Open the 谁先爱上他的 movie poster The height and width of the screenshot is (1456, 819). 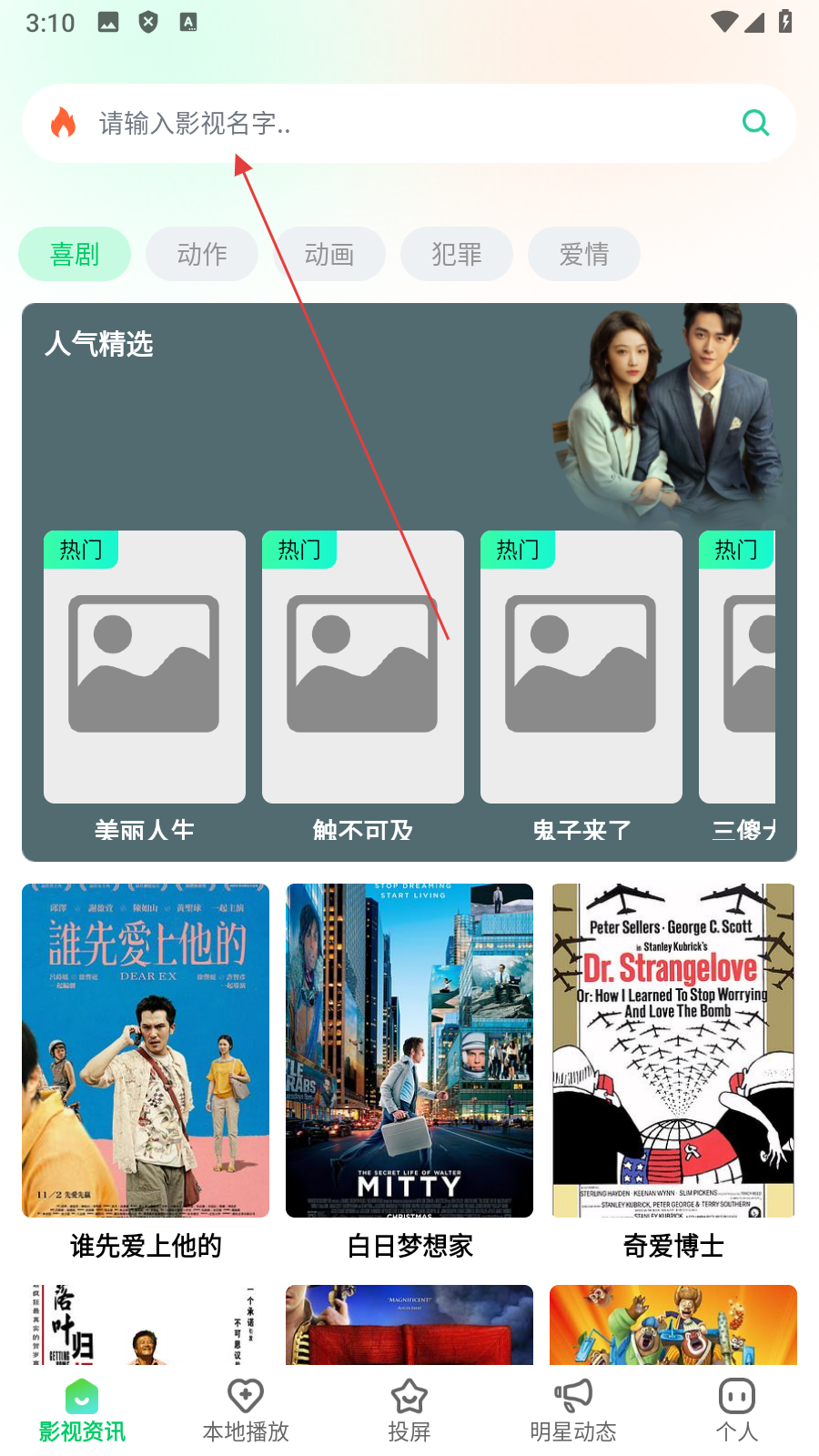(146, 1050)
